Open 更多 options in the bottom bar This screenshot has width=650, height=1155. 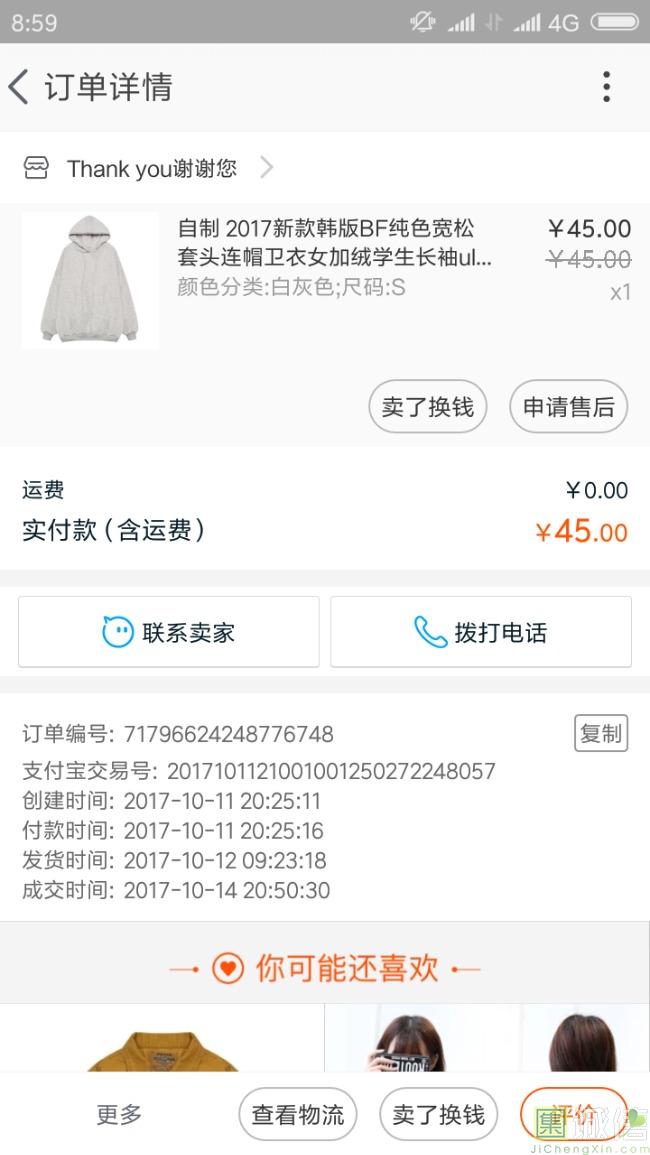tap(119, 1114)
